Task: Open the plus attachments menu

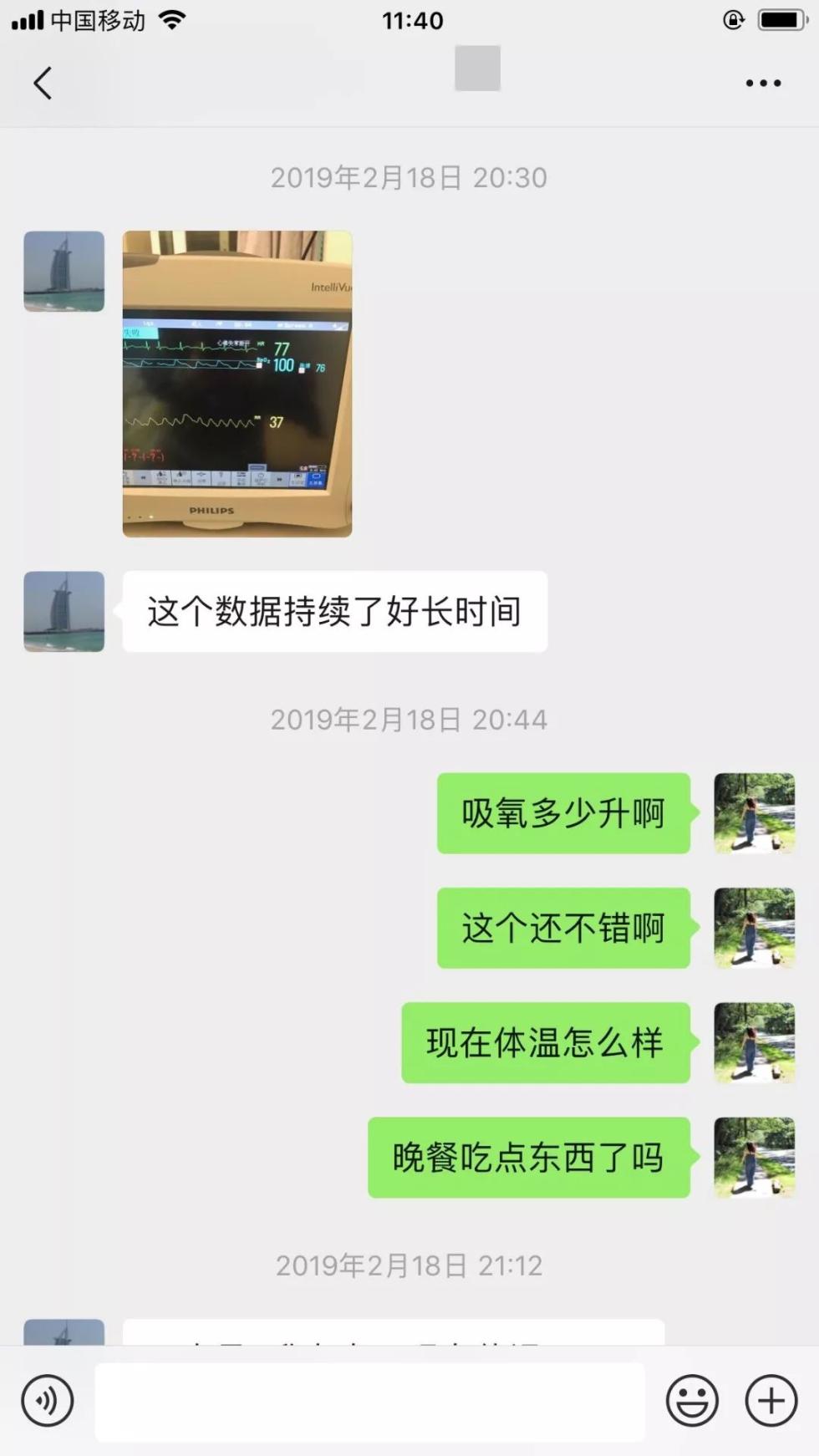Action: point(771,1400)
